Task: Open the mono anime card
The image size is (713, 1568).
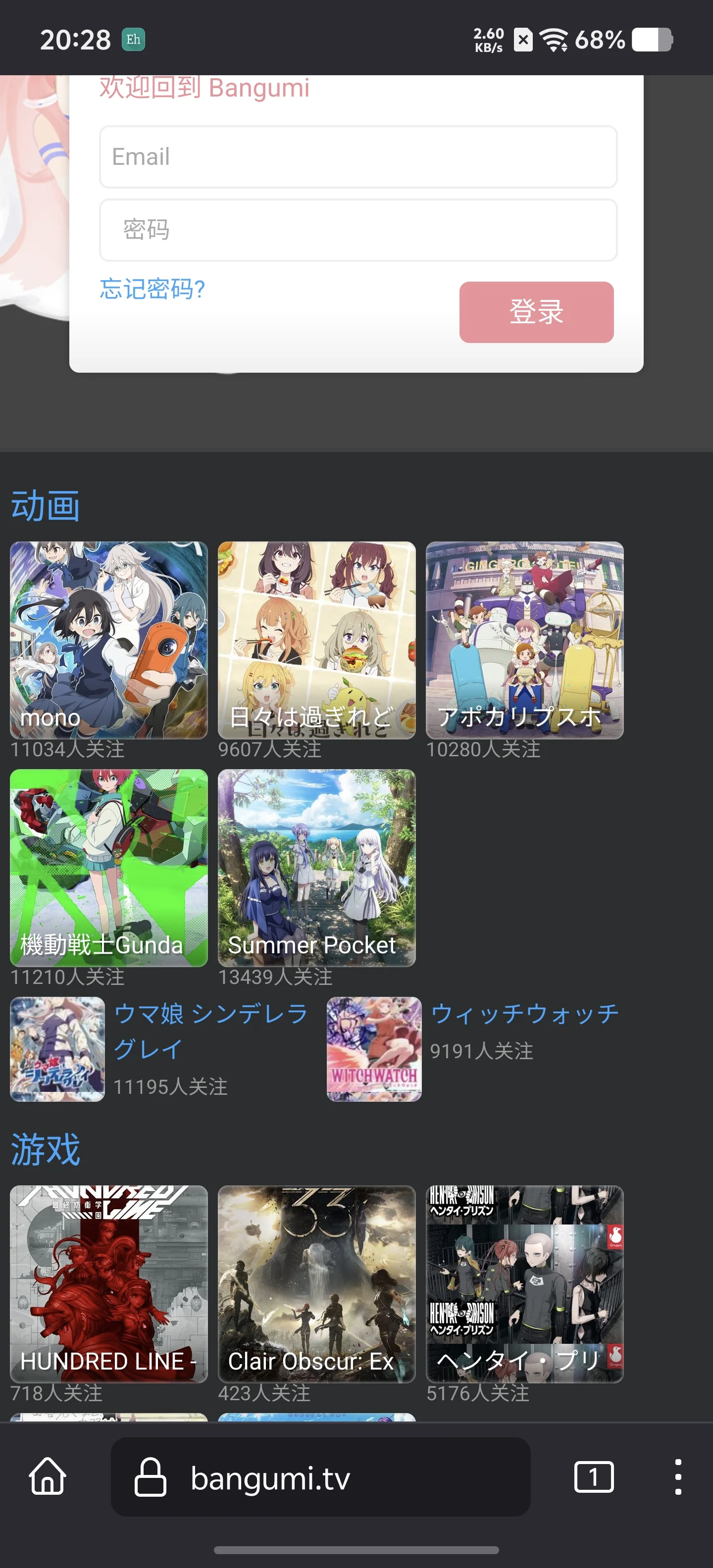Action: [109, 640]
